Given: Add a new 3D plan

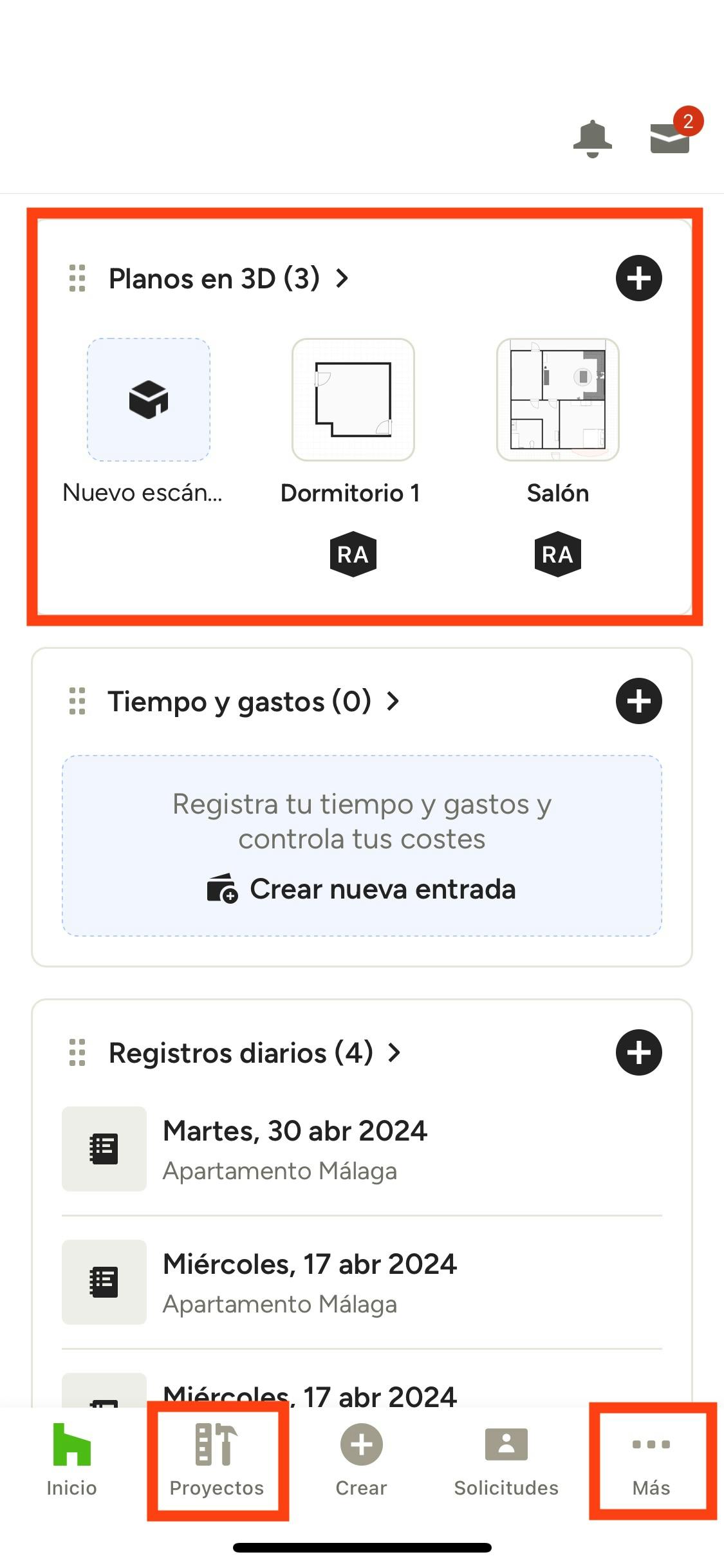Looking at the screenshot, I should (638, 279).
